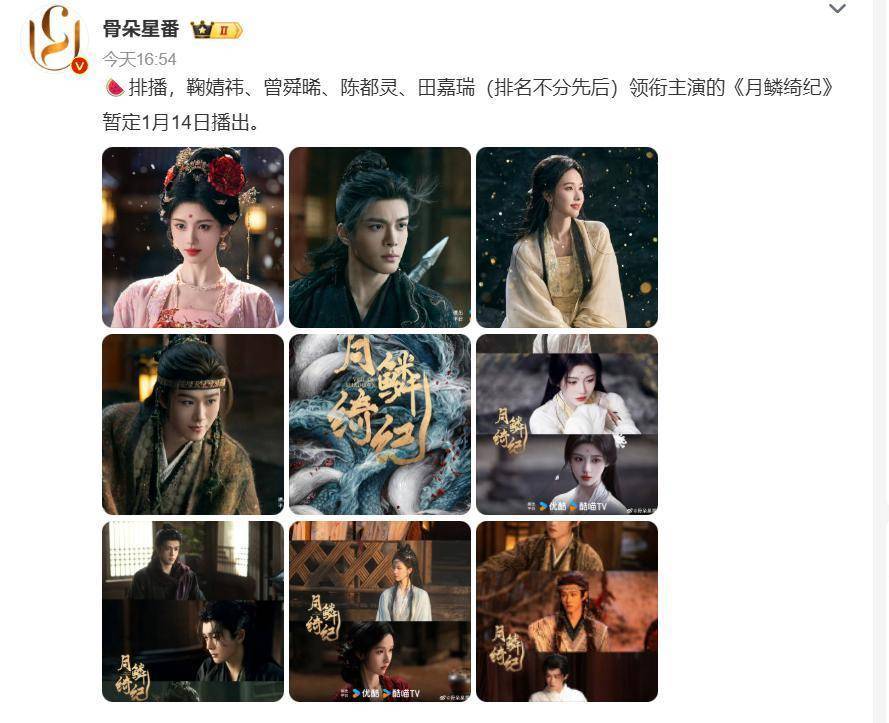Open the still of two men by window
The height and width of the screenshot is (723, 889).
193,611
